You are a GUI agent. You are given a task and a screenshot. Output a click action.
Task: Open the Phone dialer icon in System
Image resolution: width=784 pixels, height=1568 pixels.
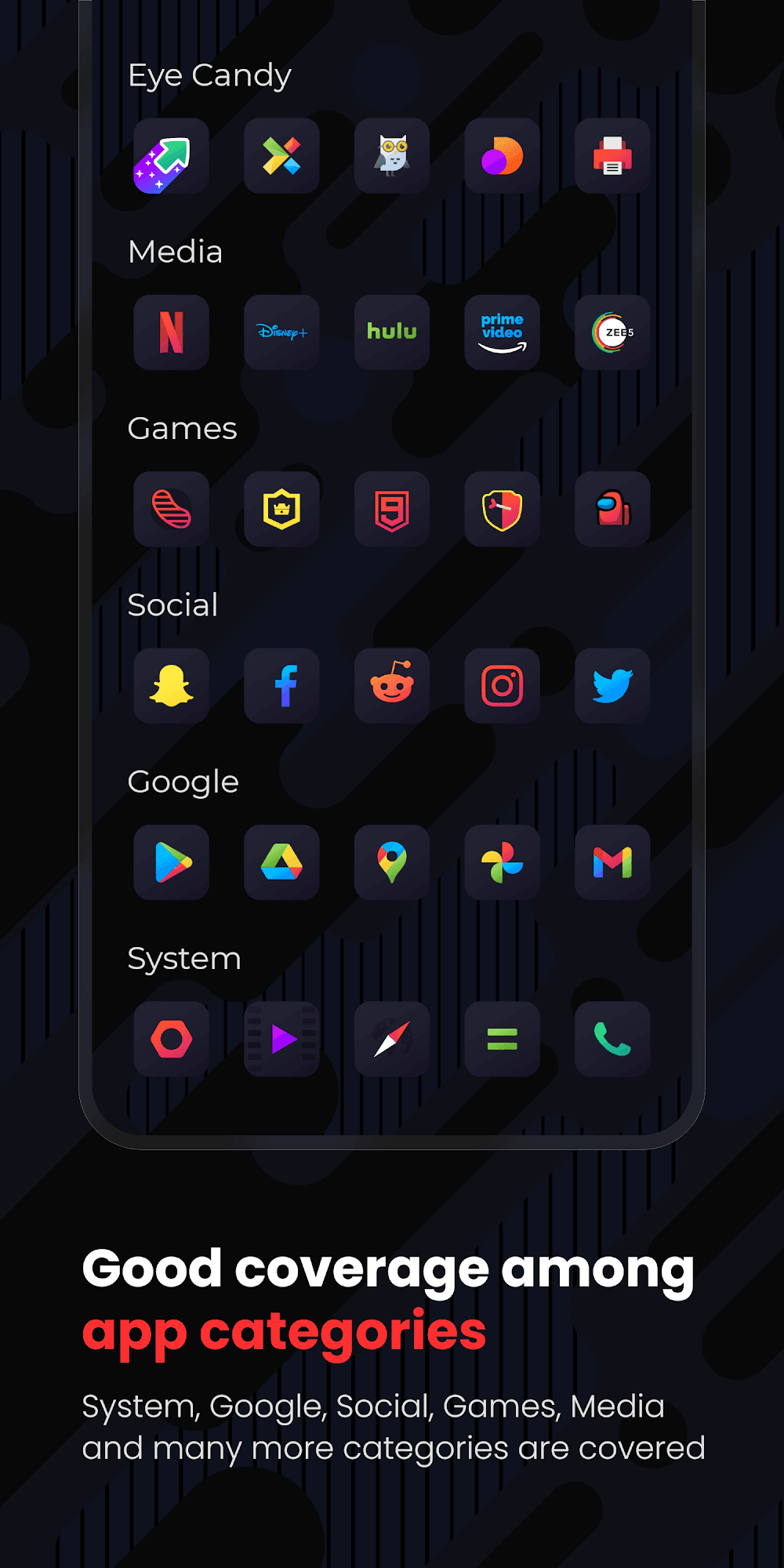click(x=612, y=1040)
